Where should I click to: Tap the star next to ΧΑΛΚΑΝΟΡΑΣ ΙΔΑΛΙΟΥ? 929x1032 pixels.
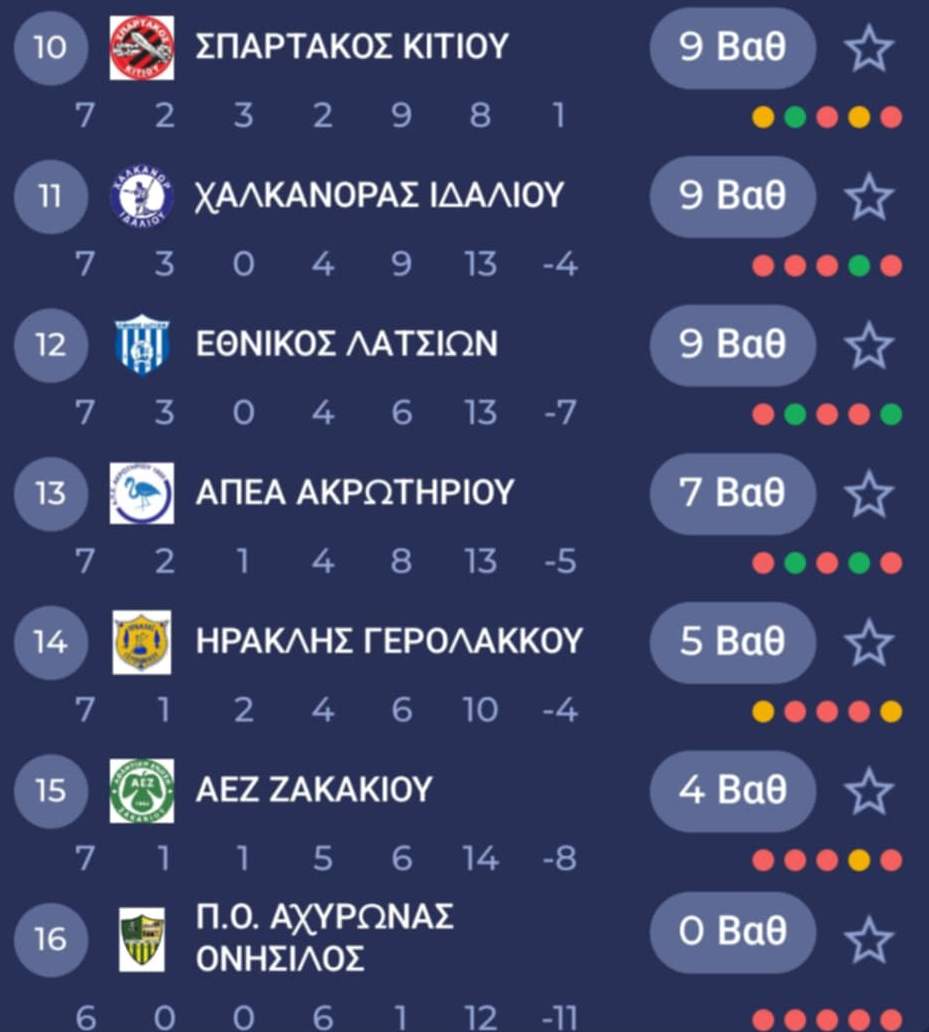pyautogui.click(x=868, y=197)
